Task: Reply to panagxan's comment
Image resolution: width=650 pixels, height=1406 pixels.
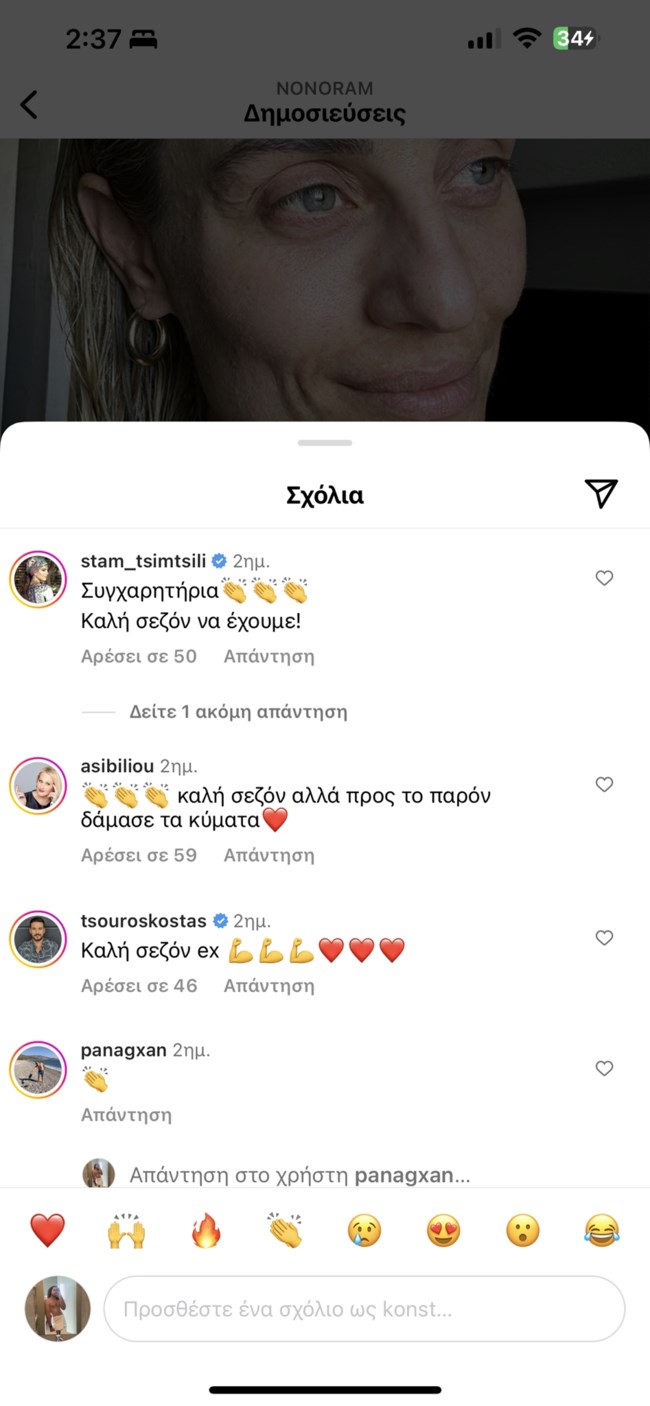Action: (126, 1114)
